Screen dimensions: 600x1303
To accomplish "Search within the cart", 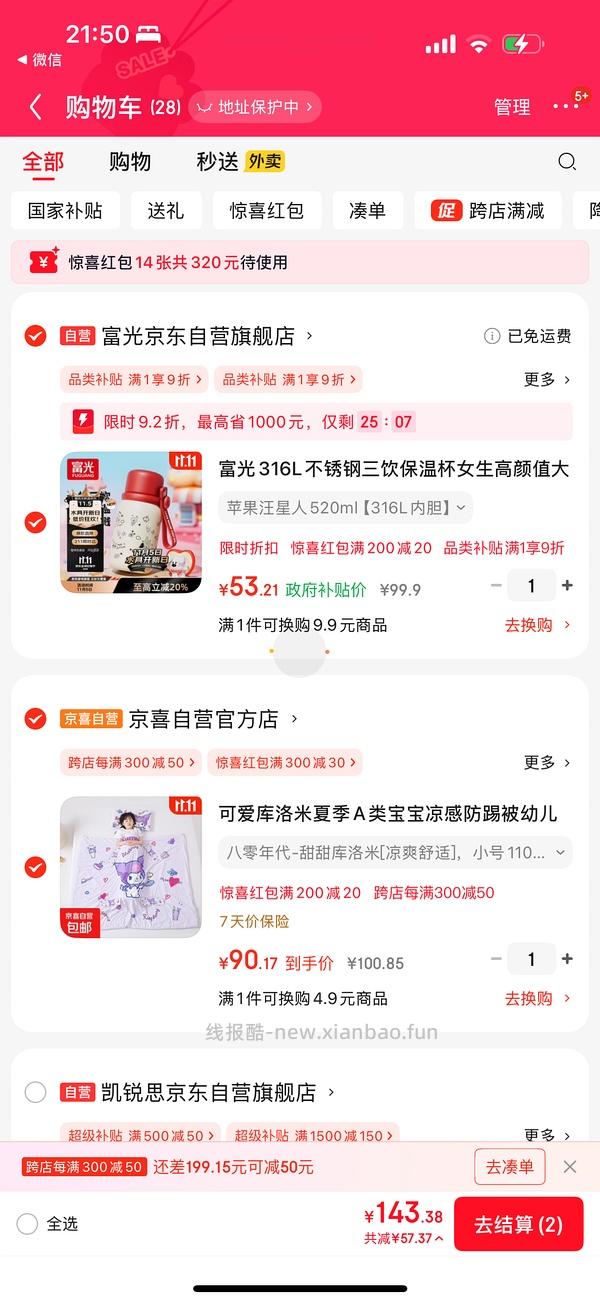I will pyautogui.click(x=567, y=162).
